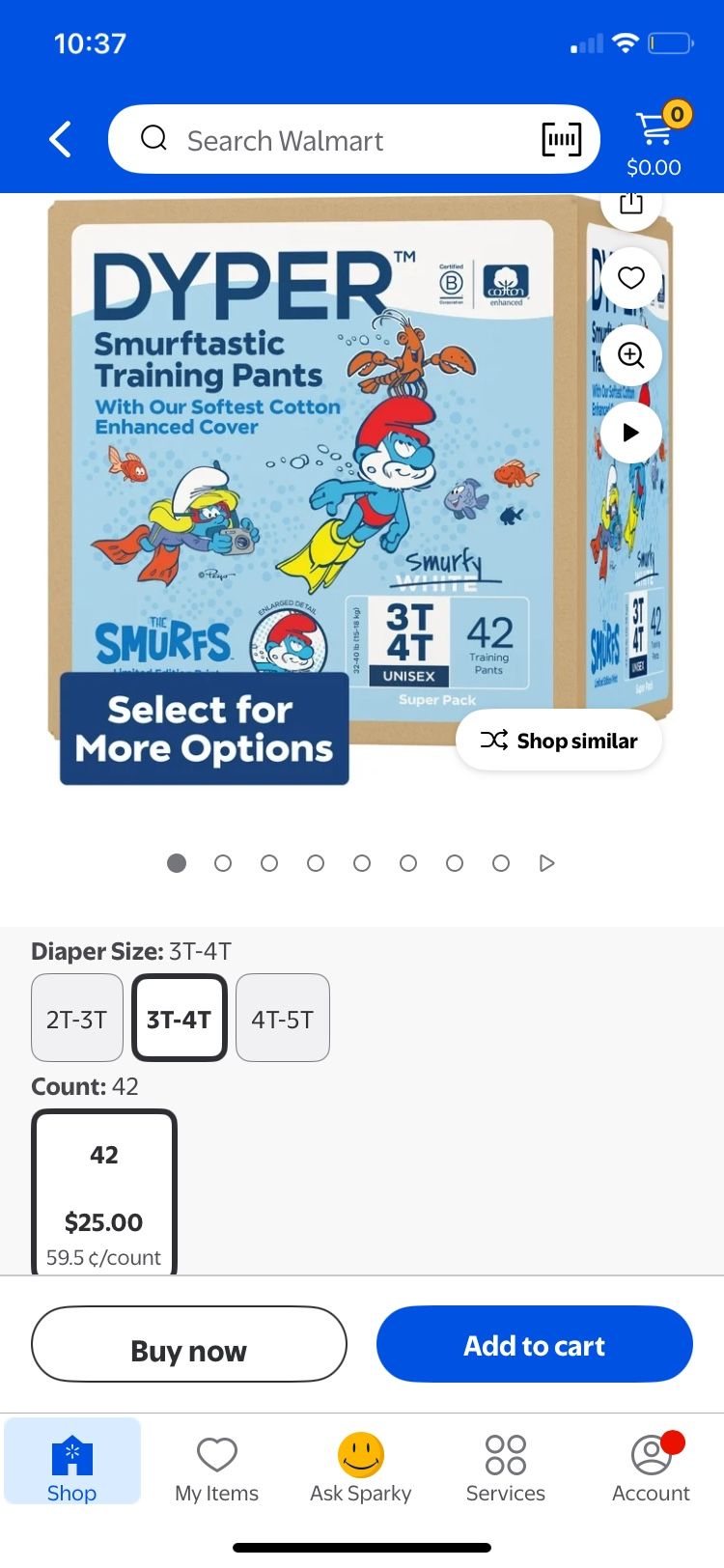Tap the barcode scanner icon in search bar
The image size is (724, 1568).
click(x=561, y=139)
